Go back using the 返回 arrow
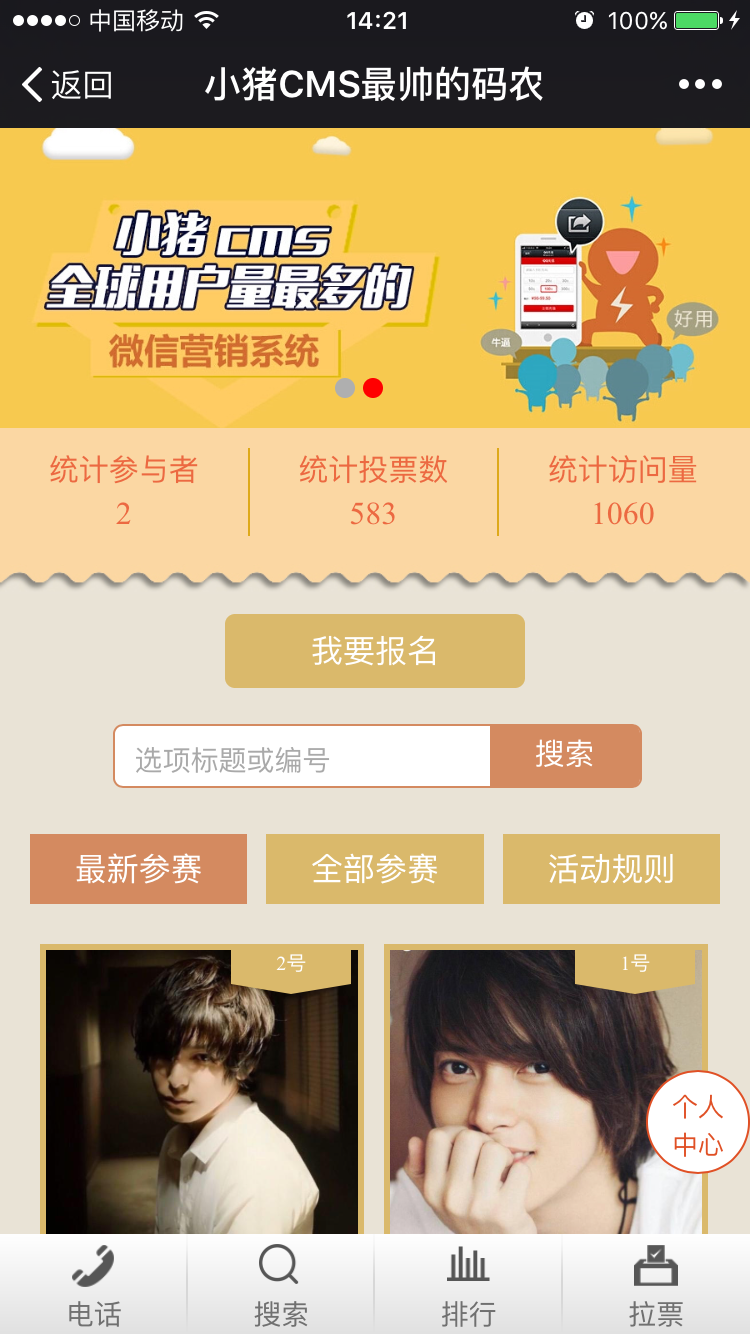 (x=66, y=85)
